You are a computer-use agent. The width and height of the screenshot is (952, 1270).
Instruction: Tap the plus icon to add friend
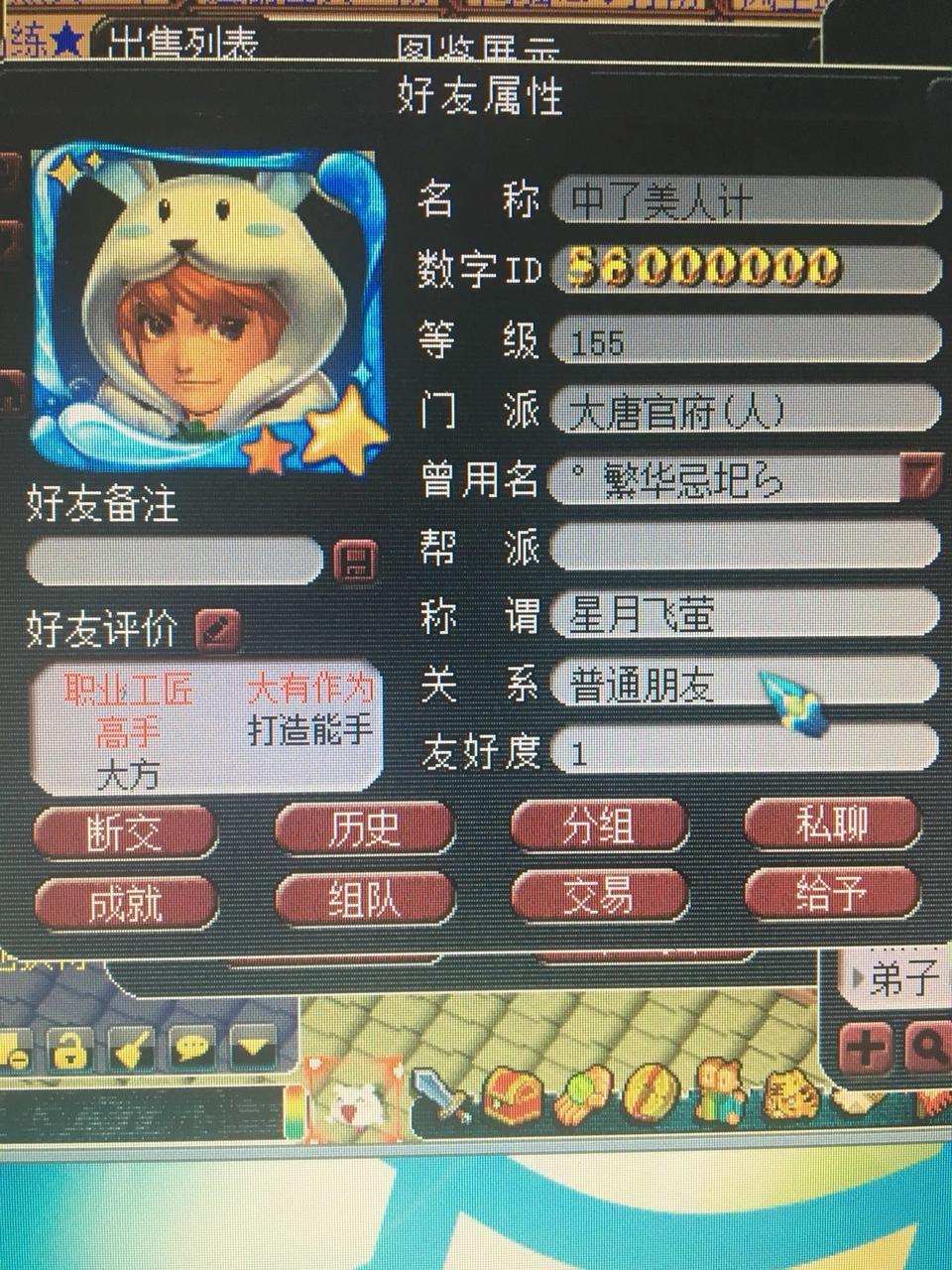click(865, 1046)
